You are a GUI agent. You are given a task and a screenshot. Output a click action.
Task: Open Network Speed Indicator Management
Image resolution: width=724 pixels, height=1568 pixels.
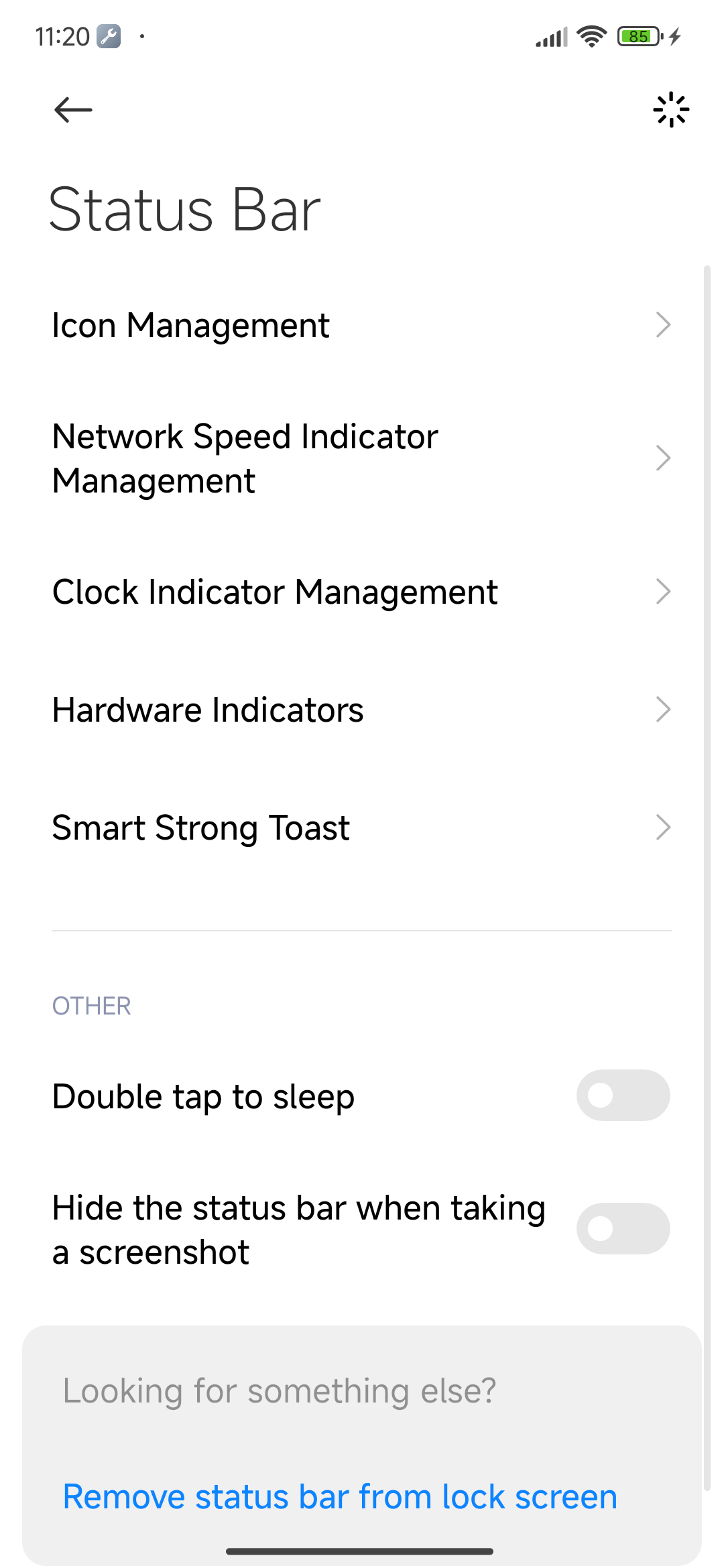tap(362, 458)
